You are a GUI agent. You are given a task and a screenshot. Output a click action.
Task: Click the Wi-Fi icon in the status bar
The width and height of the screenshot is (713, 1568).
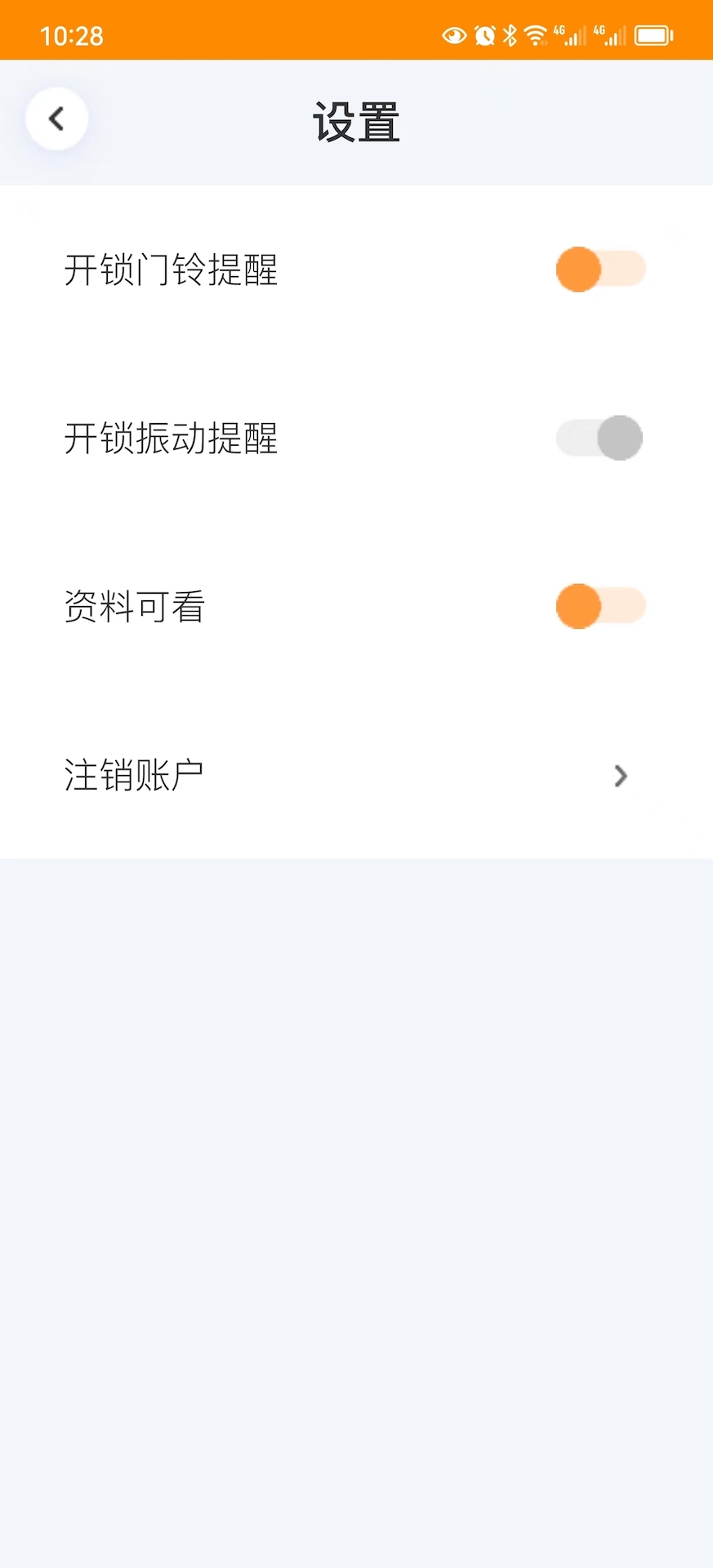(534, 35)
